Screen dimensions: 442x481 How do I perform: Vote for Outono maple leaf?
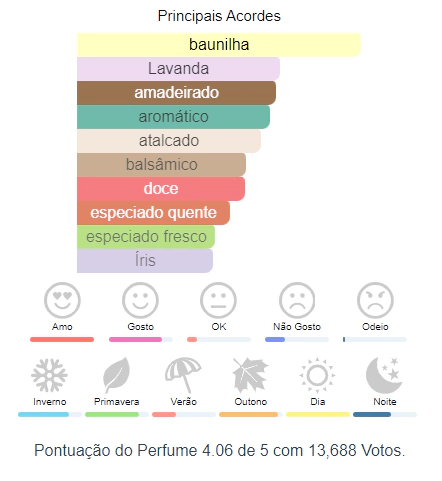[250, 375]
